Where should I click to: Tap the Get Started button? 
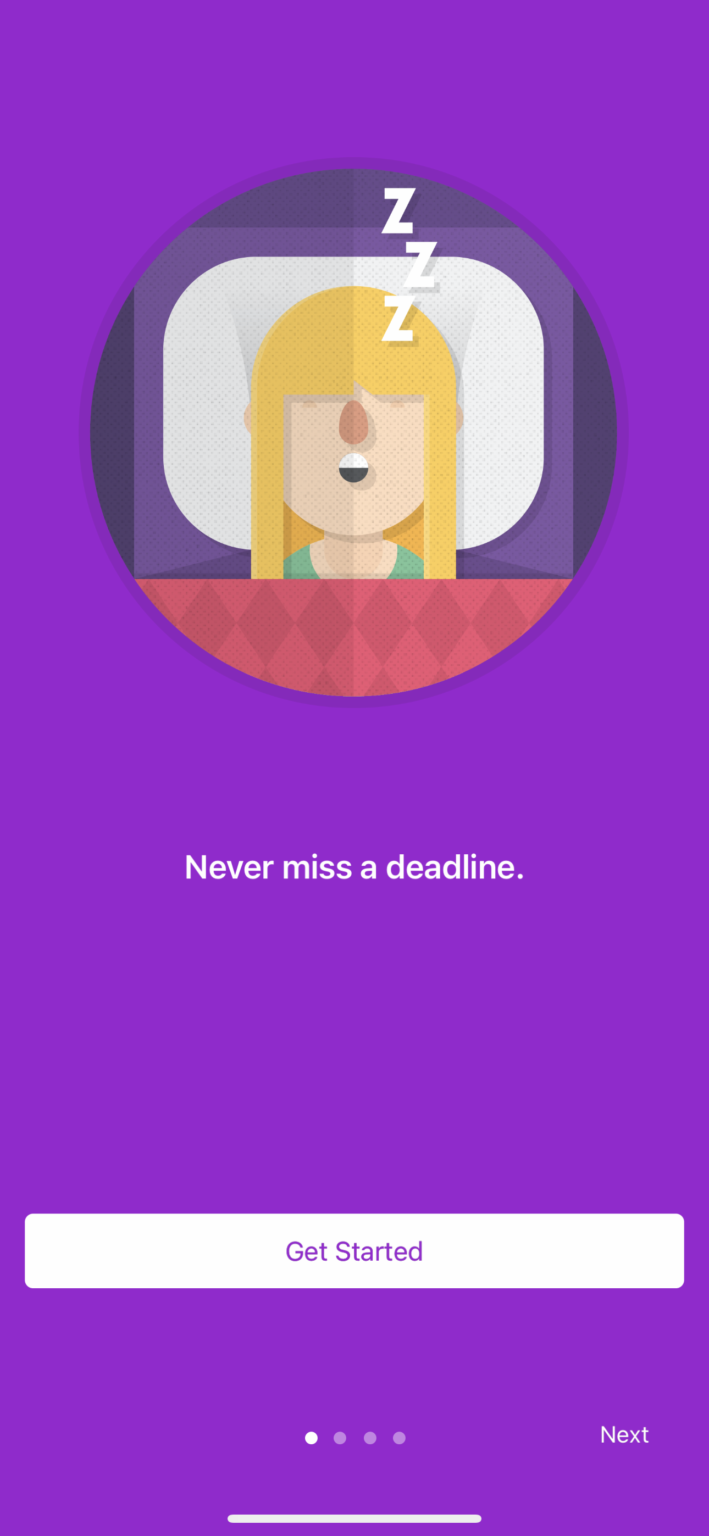point(354,1251)
